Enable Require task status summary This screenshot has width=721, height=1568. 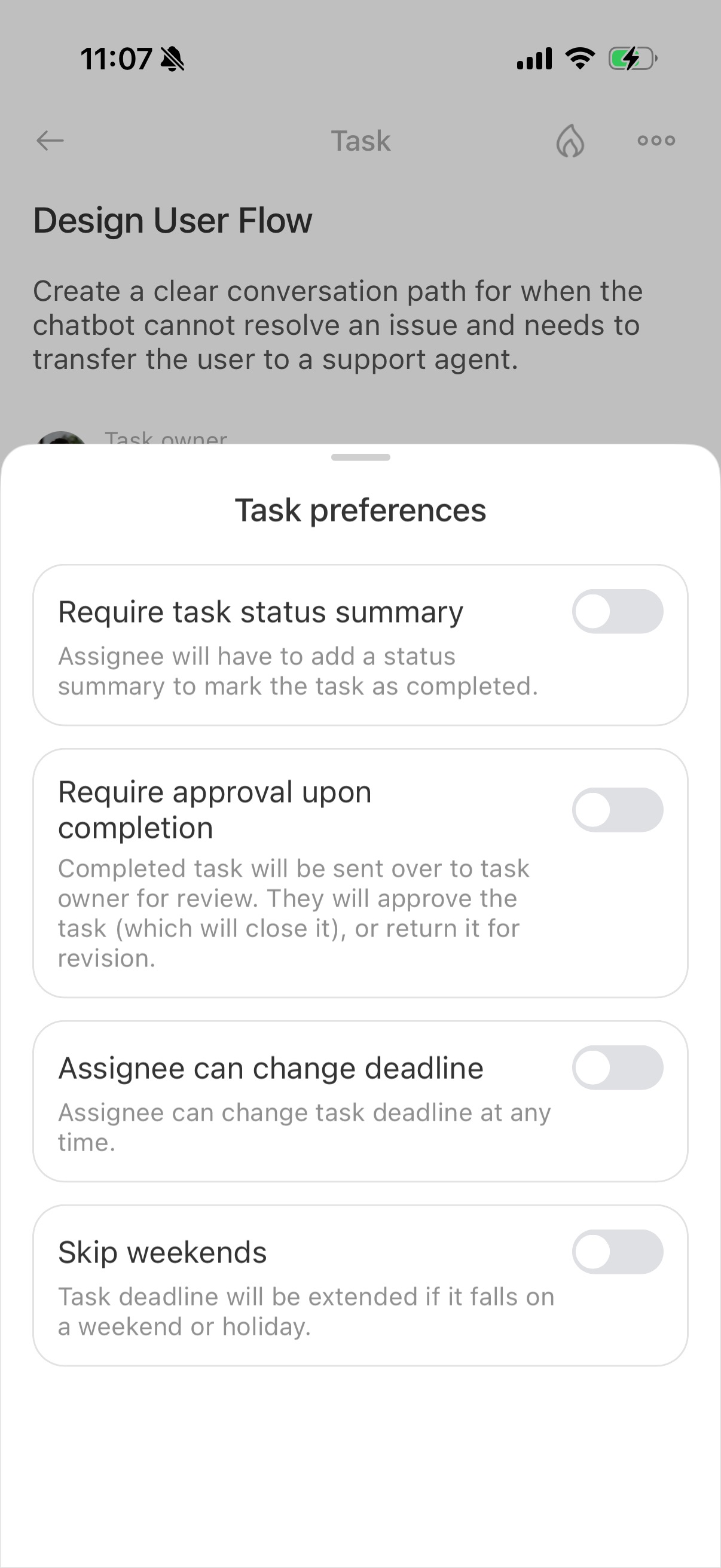617,611
